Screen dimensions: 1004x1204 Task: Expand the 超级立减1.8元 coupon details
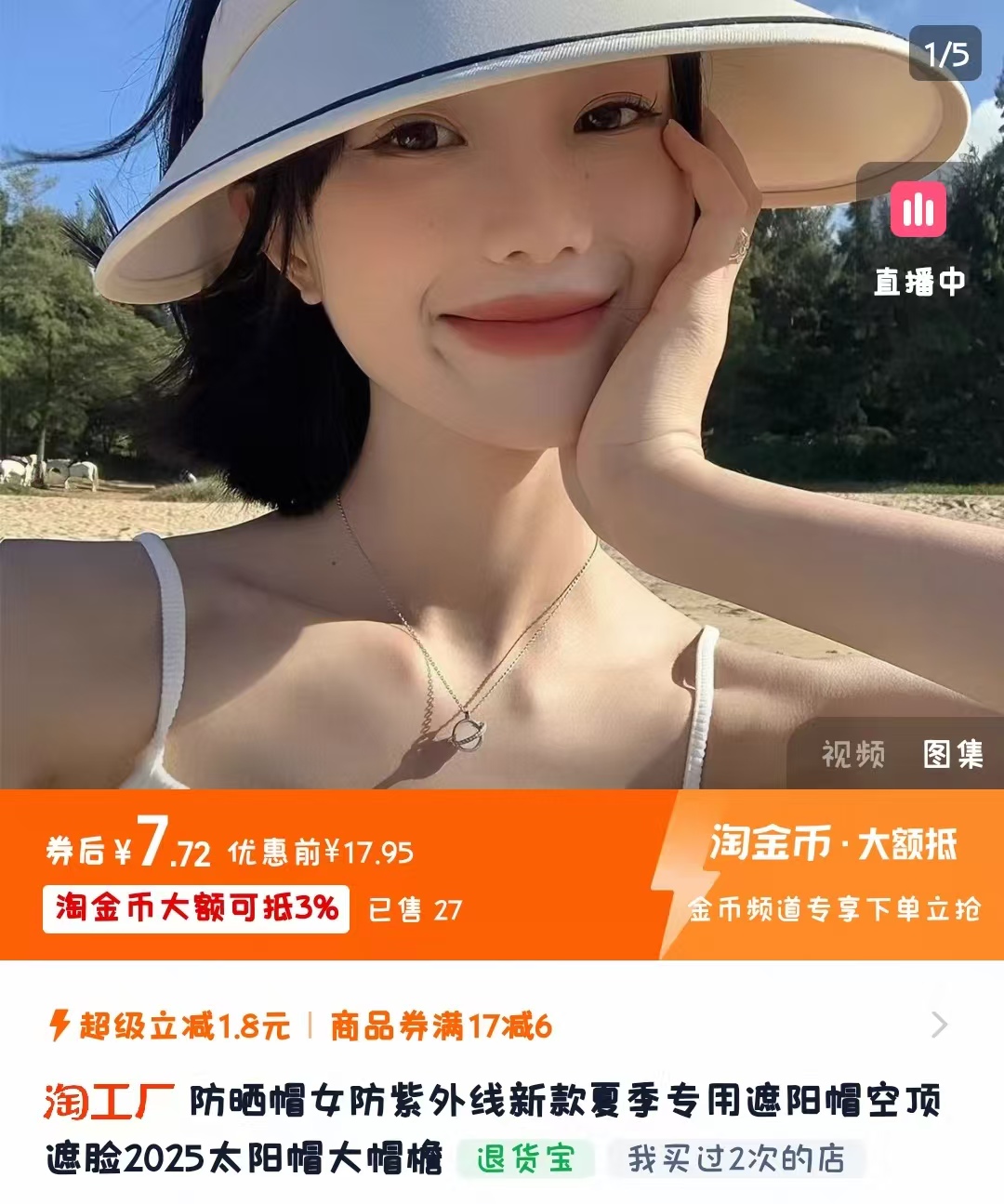939,1025
